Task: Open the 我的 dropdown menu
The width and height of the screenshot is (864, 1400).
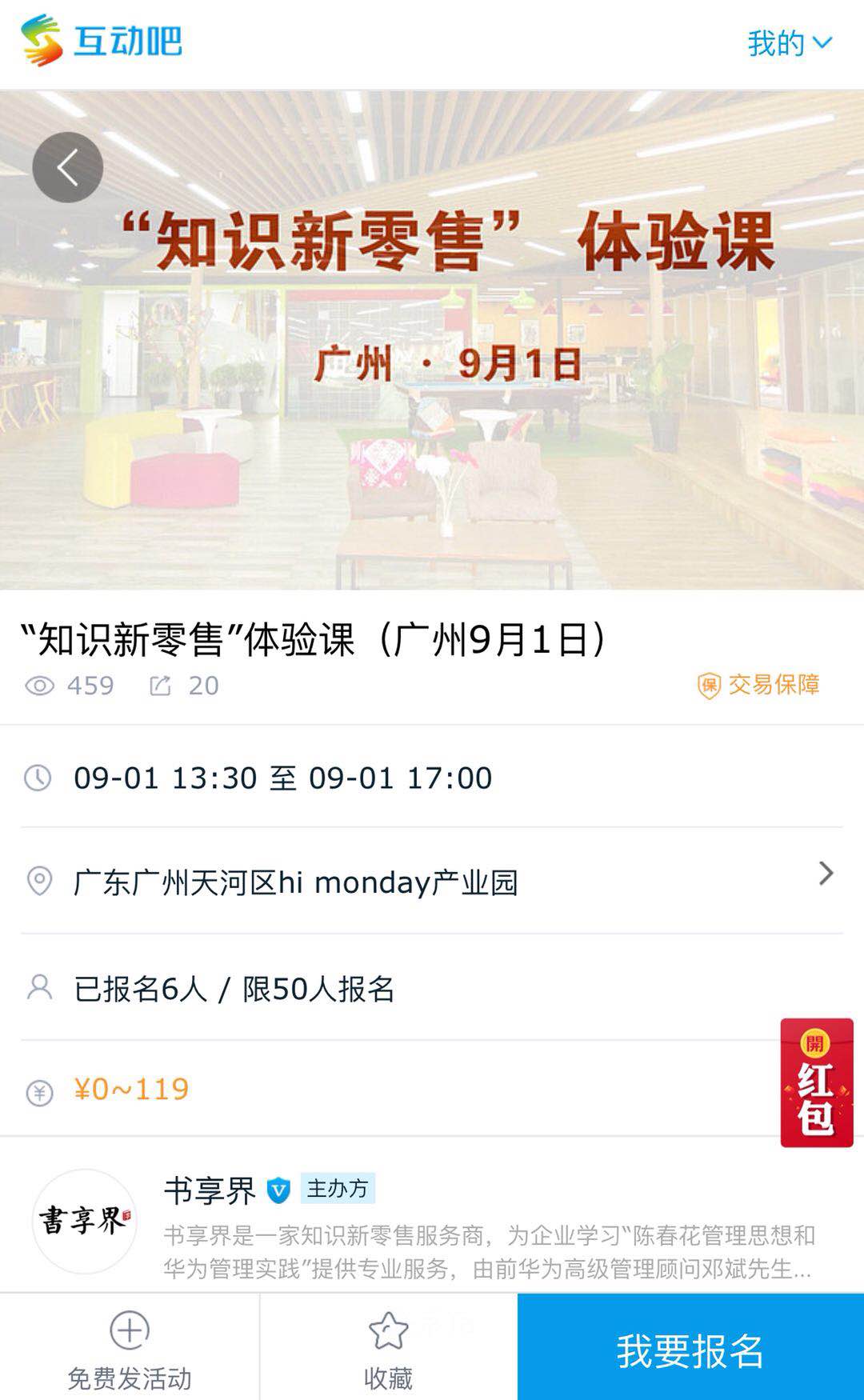Action: (790, 43)
